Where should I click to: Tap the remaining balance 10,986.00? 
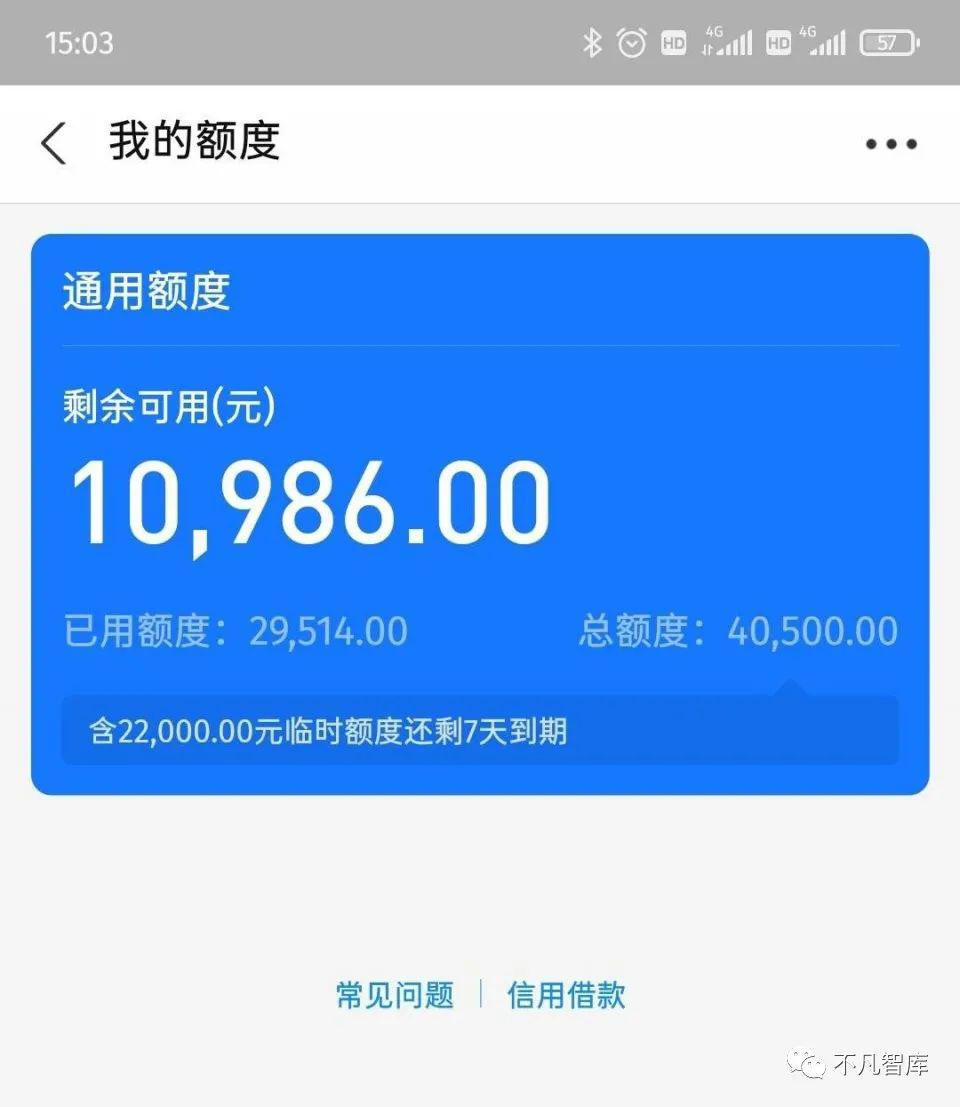tap(314, 500)
